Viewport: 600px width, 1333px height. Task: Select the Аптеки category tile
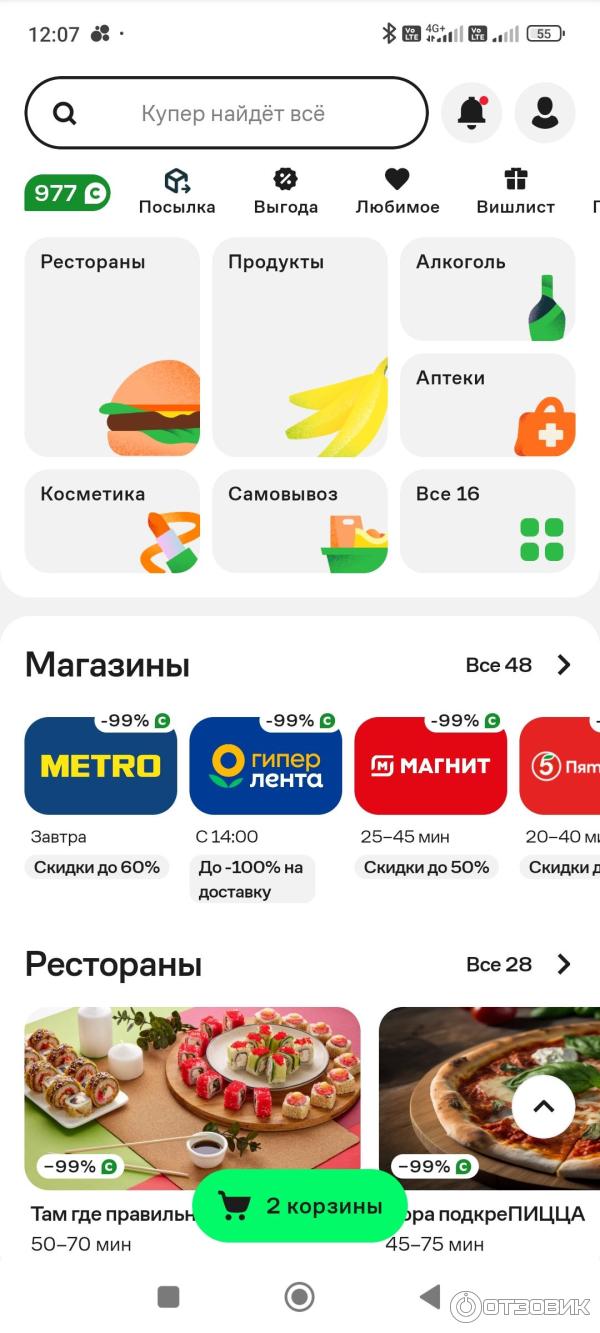tap(487, 405)
